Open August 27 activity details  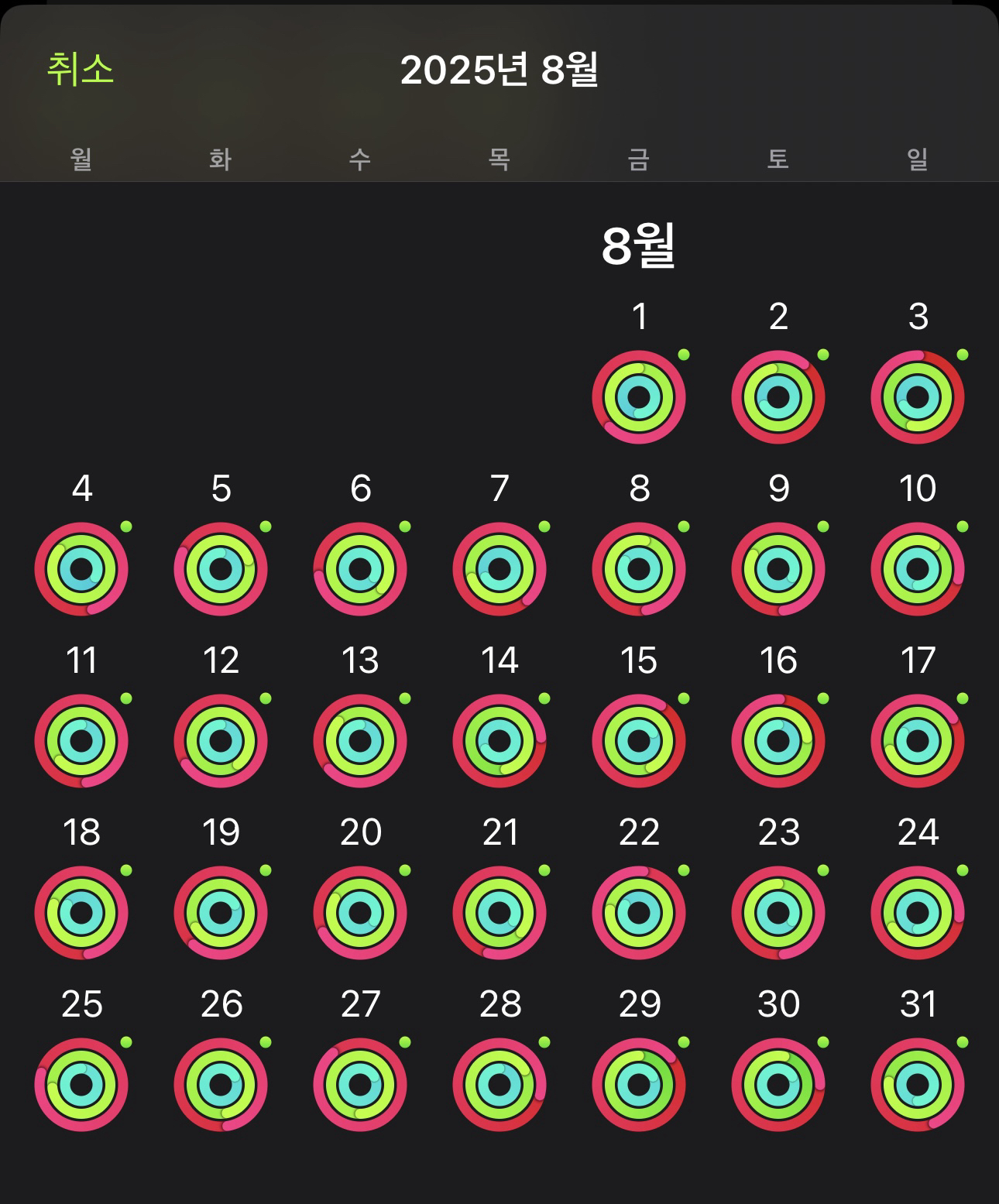pyautogui.click(x=360, y=1085)
